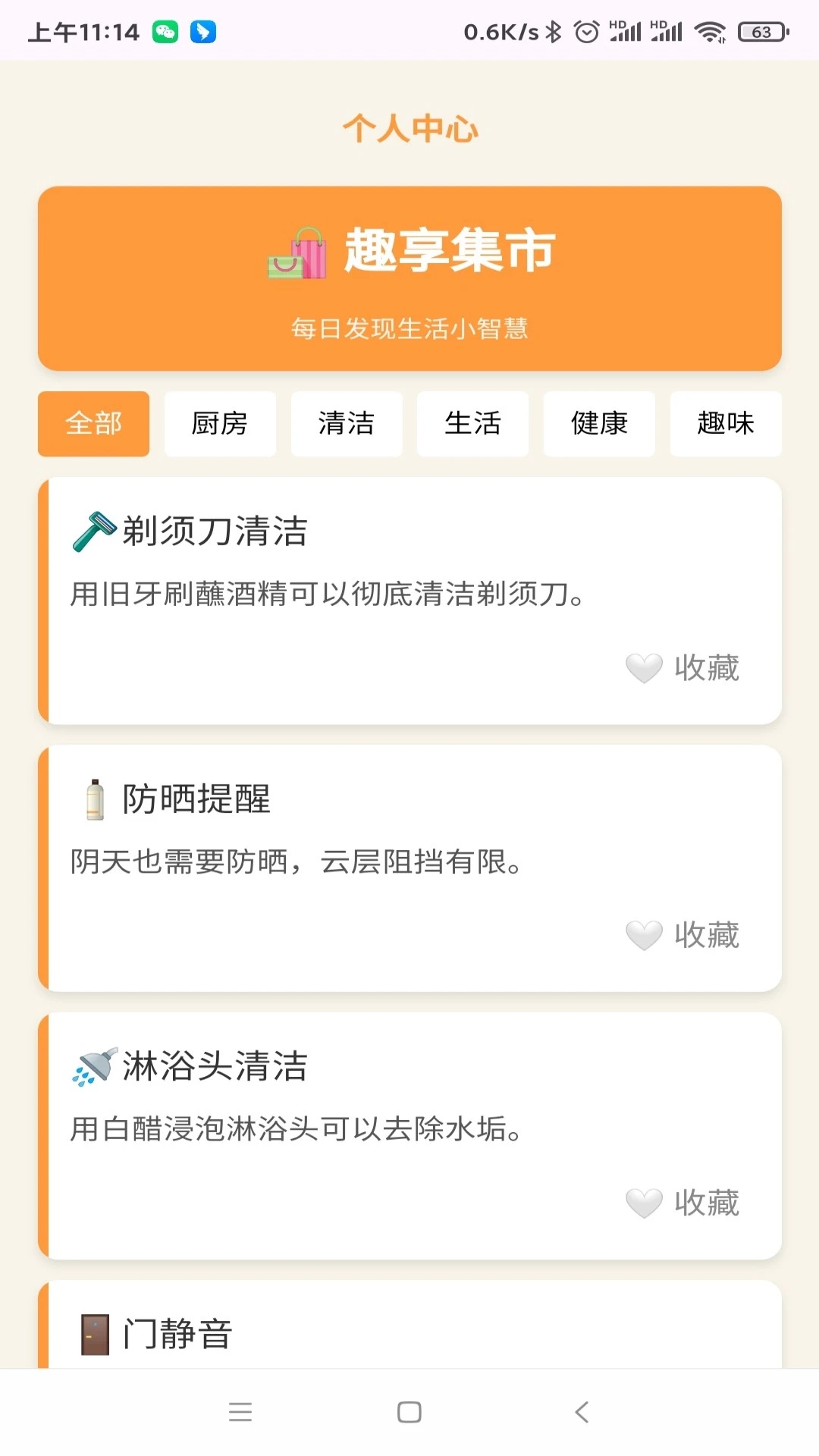
Task: Select the 生活 filter tab
Action: coord(472,425)
